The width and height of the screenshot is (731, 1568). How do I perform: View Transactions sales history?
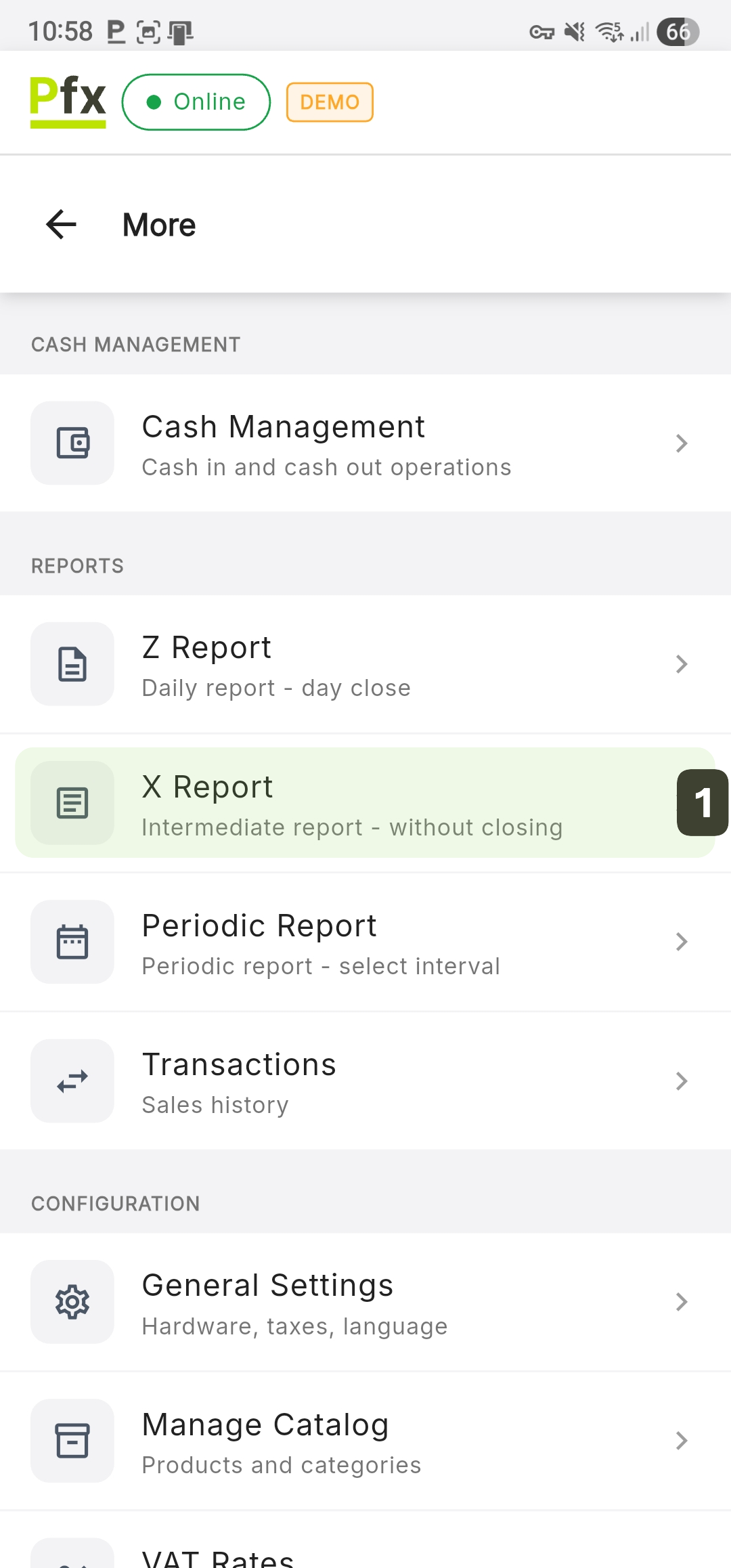(x=365, y=1081)
